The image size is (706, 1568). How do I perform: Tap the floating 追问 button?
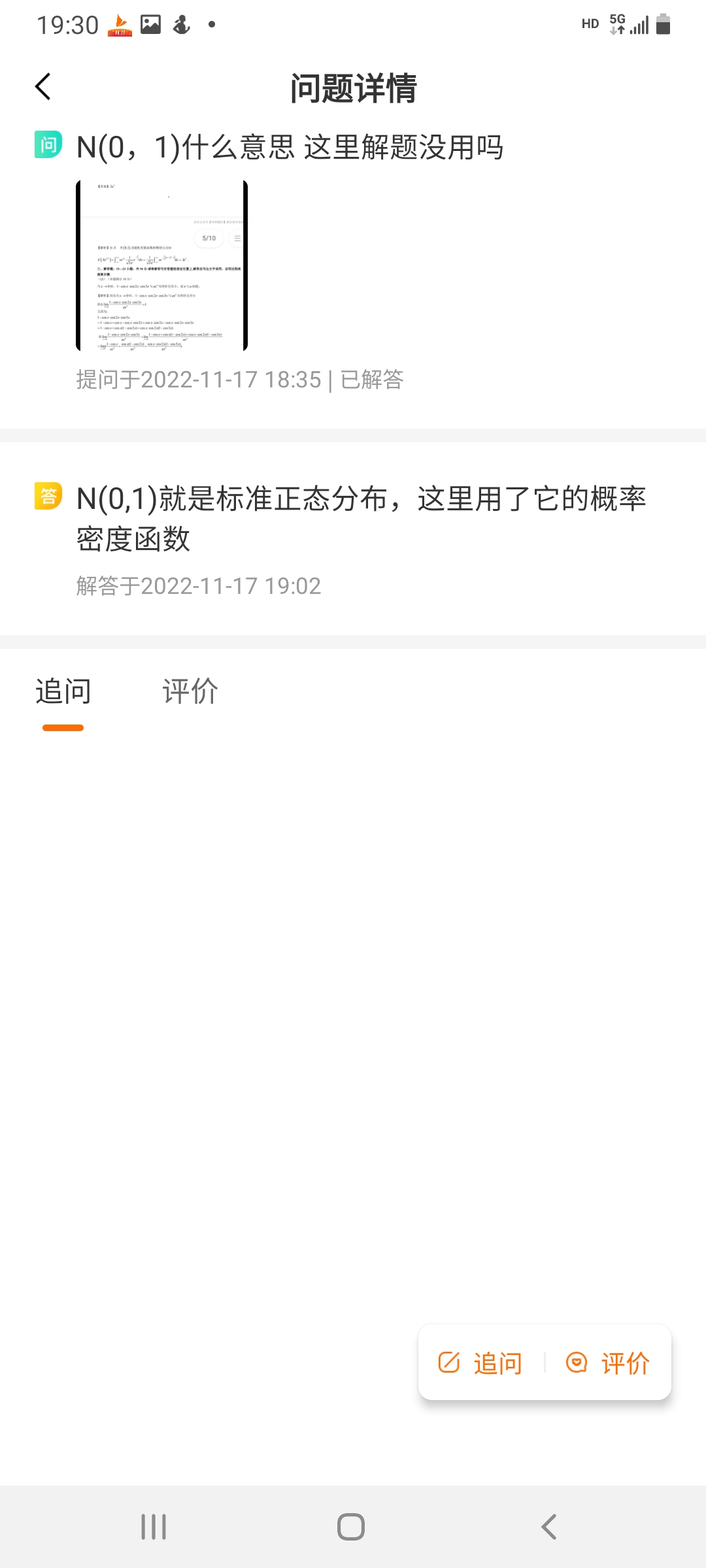[480, 1363]
